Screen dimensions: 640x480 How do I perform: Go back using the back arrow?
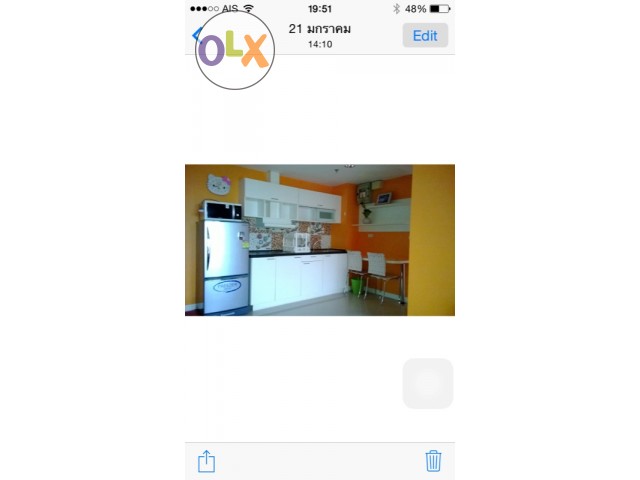click(x=197, y=35)
